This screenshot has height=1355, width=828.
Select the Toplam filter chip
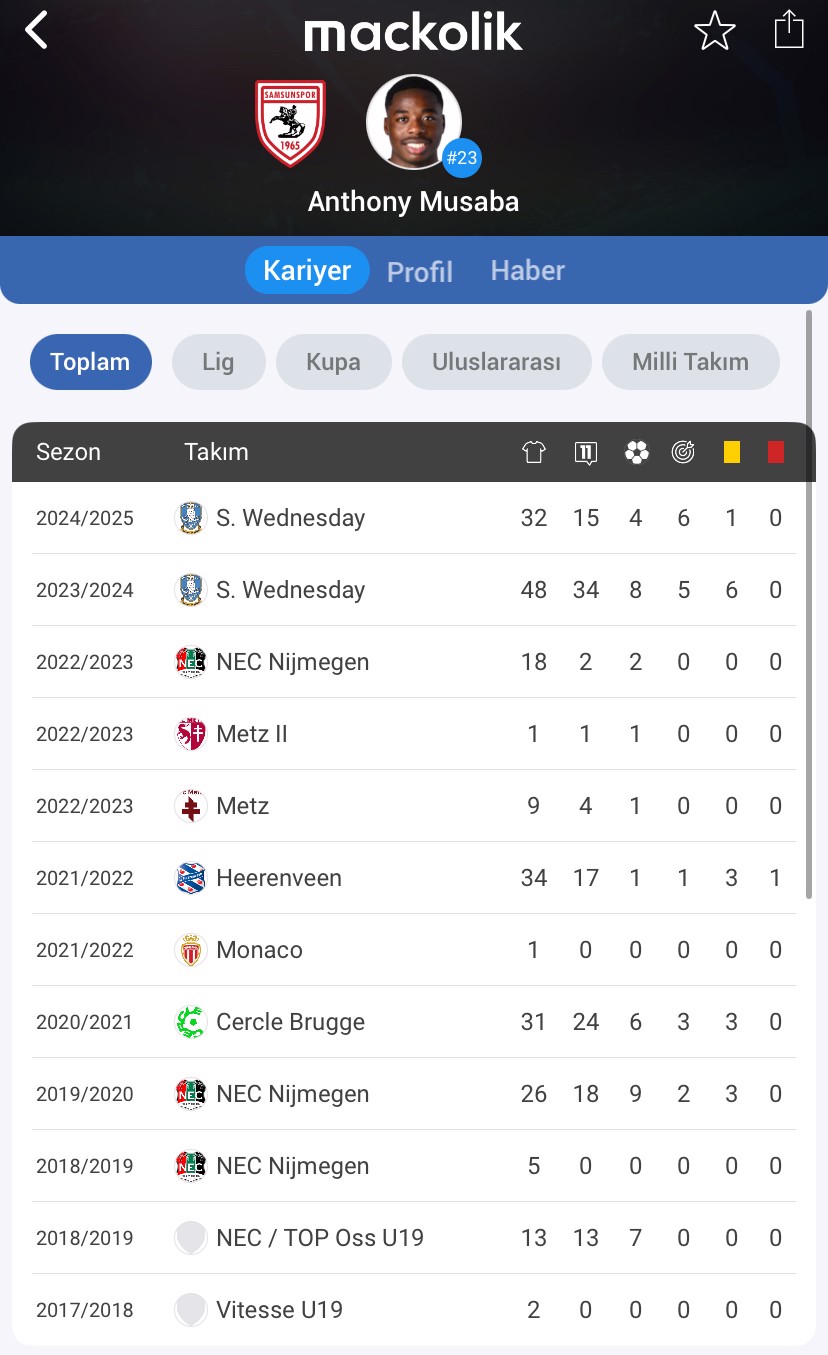91,362
